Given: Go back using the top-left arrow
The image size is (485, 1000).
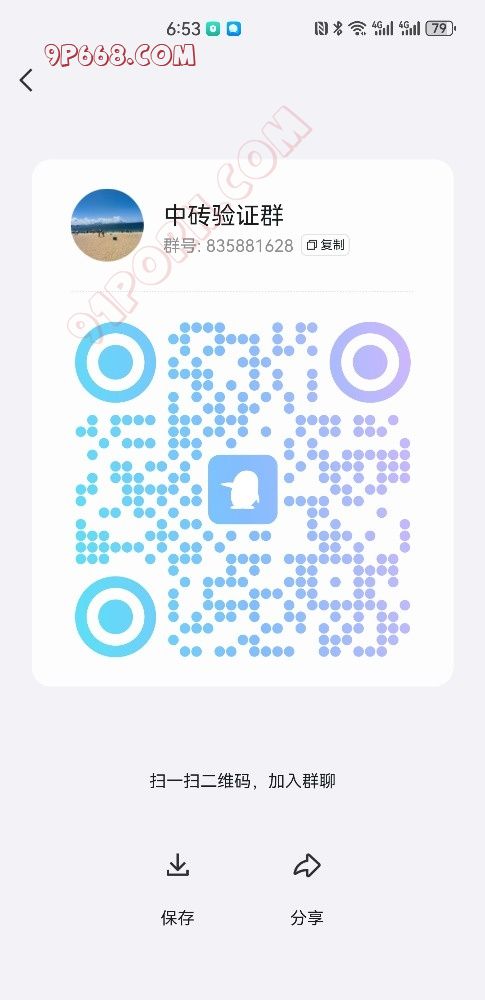Looking at the screenshot, I should pos(26,80).
